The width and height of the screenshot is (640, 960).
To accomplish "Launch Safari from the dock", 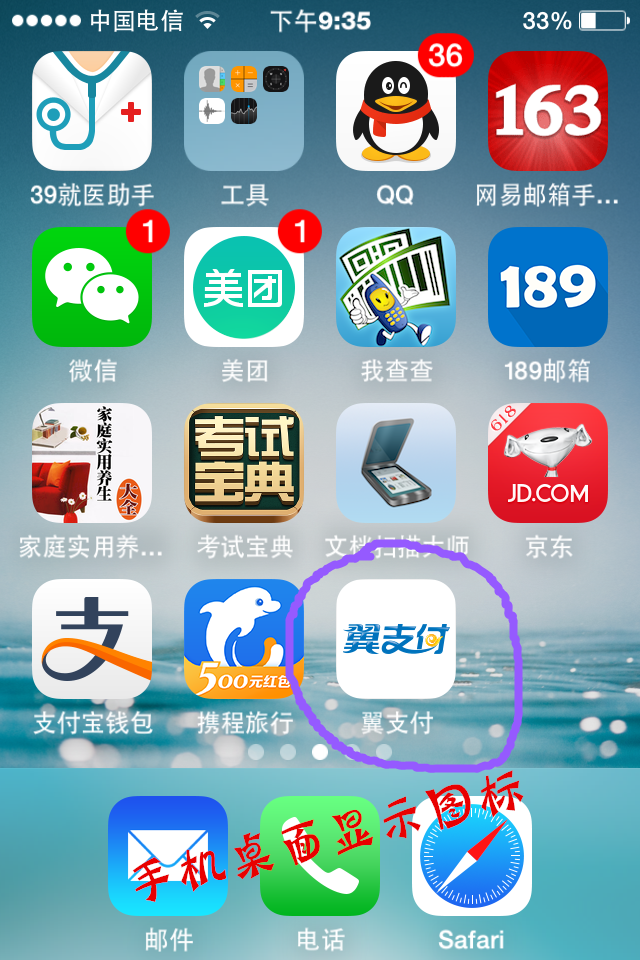I will (472, 856).
